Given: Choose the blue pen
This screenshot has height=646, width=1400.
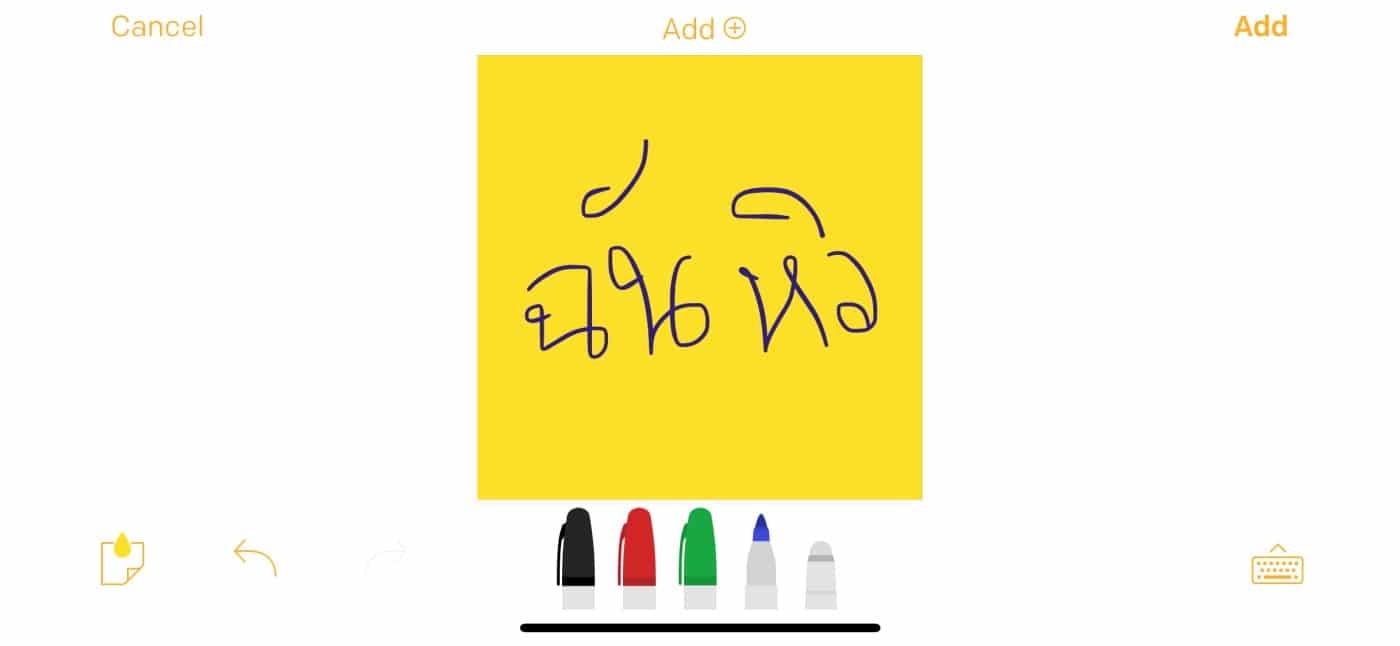Looking at the screenshot, I should coord(761,562).
